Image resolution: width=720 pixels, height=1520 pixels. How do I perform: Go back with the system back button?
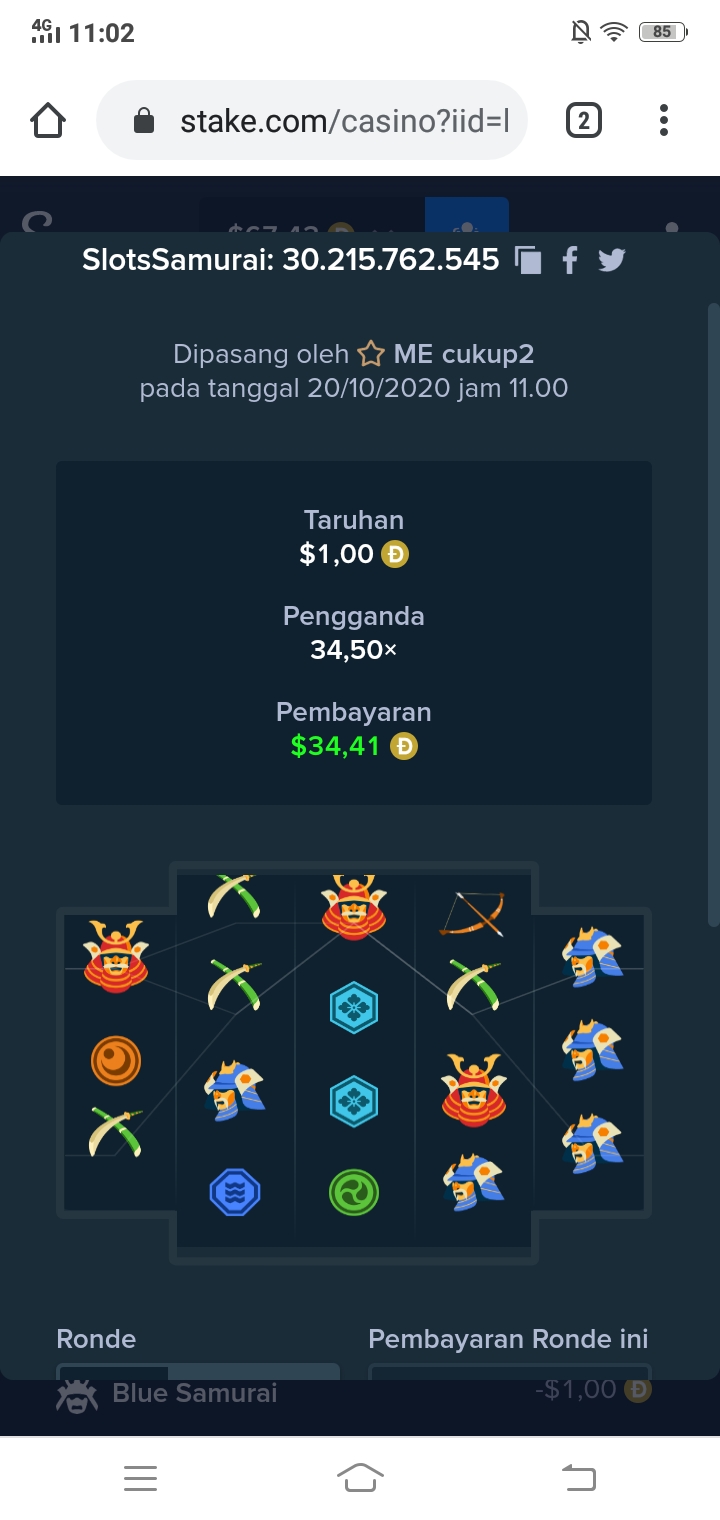[579, 1477]
